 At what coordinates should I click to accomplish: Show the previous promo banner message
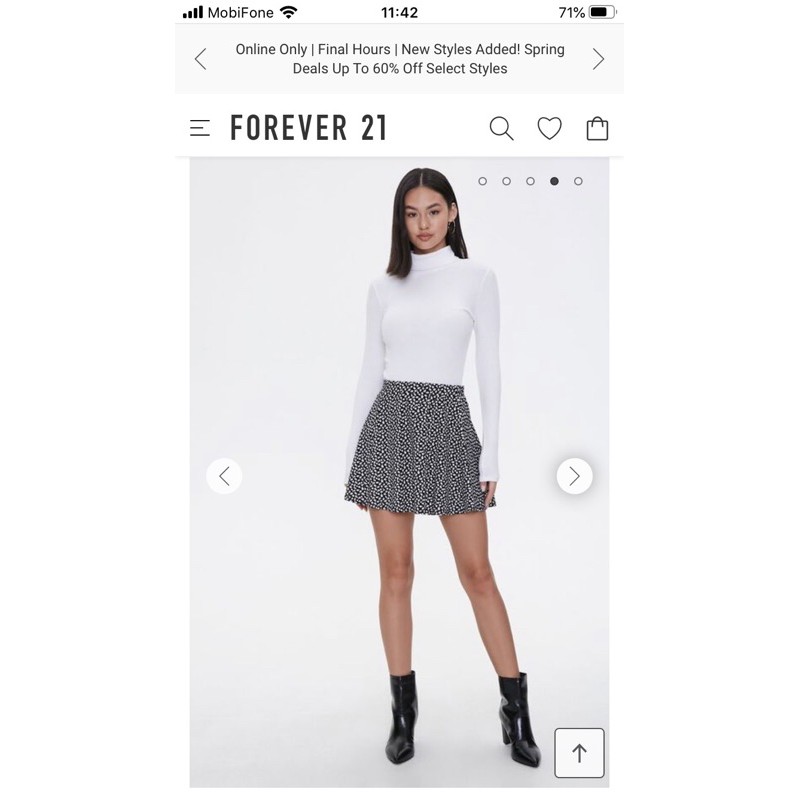(x=200, y=59)
